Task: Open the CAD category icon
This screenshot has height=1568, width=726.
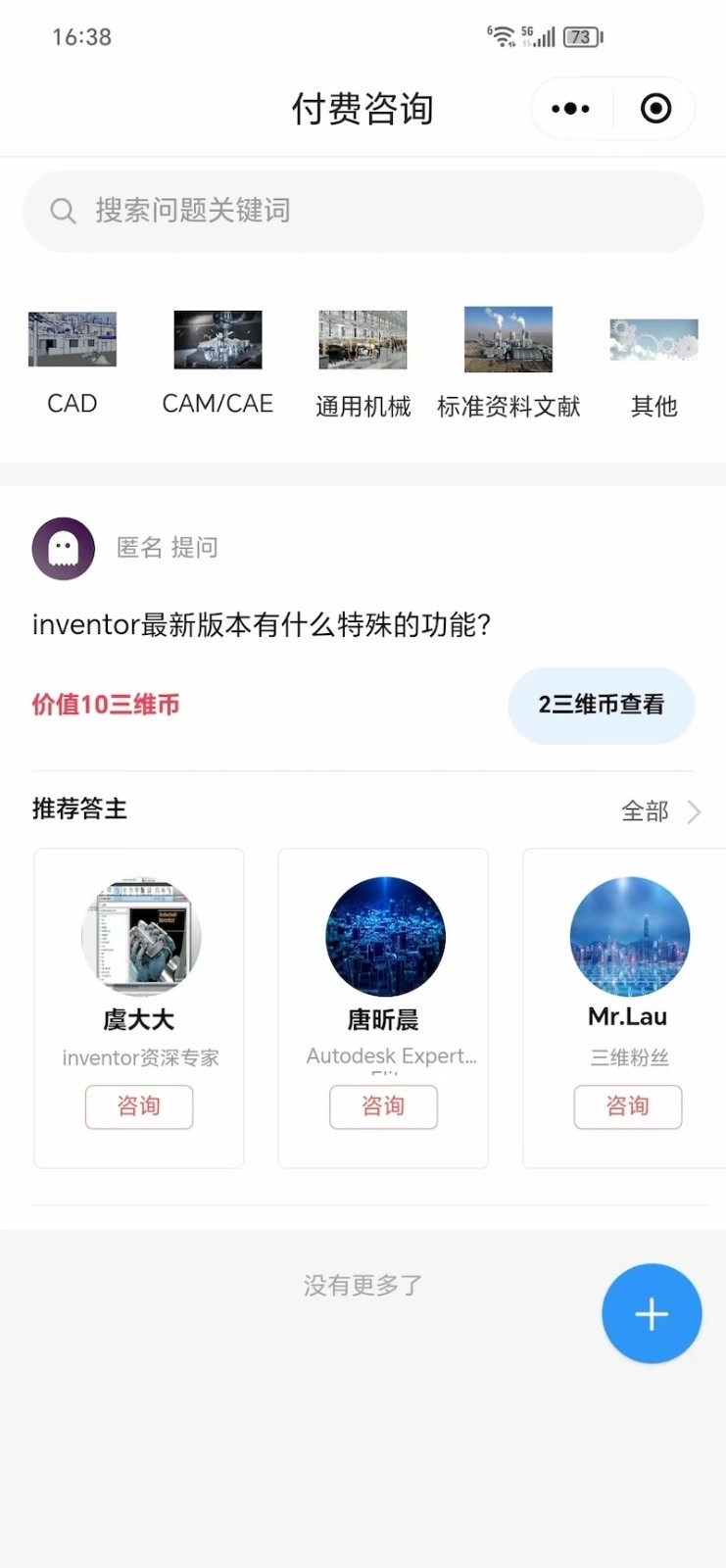Action: tap(73, 339)
